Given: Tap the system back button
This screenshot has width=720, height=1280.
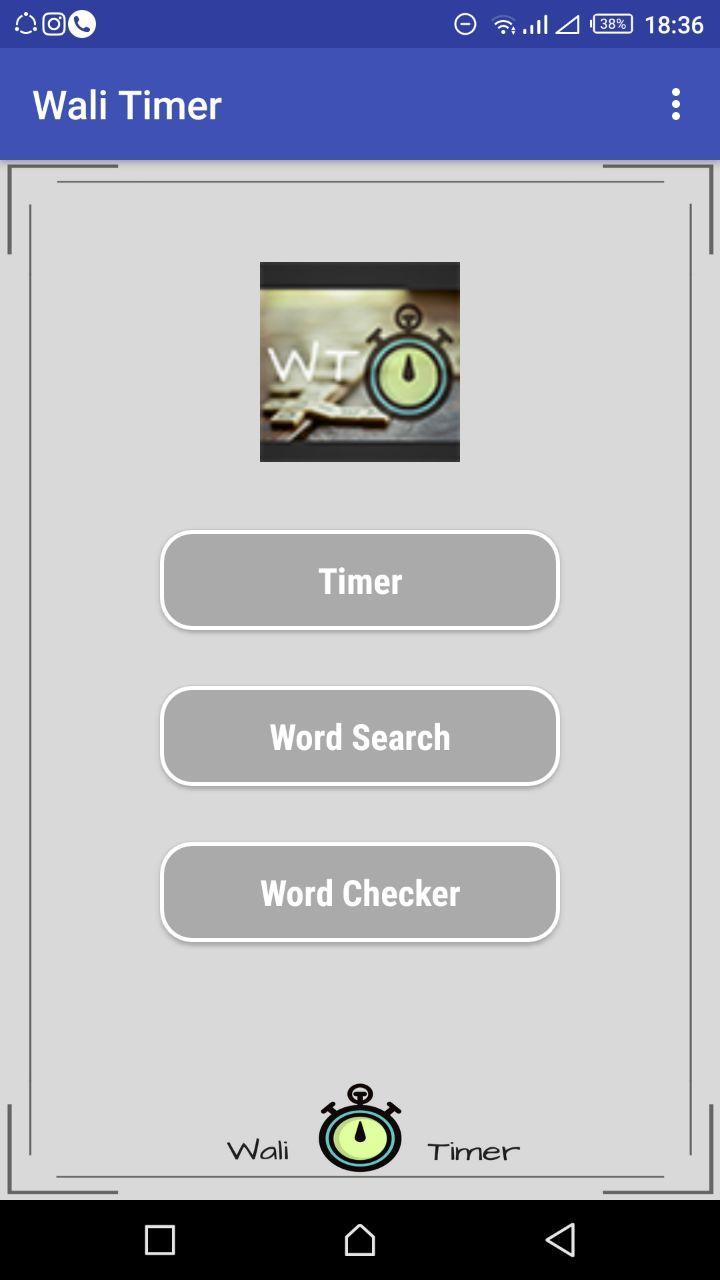Looking at the screenshot, I should tap(560, 1240).
